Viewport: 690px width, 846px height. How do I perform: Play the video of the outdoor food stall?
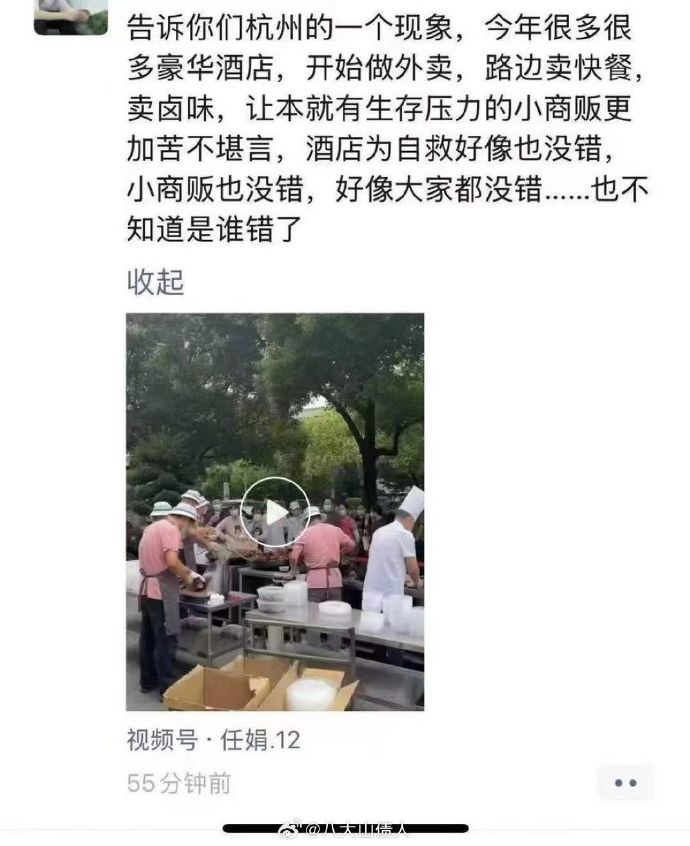(275, 511)
